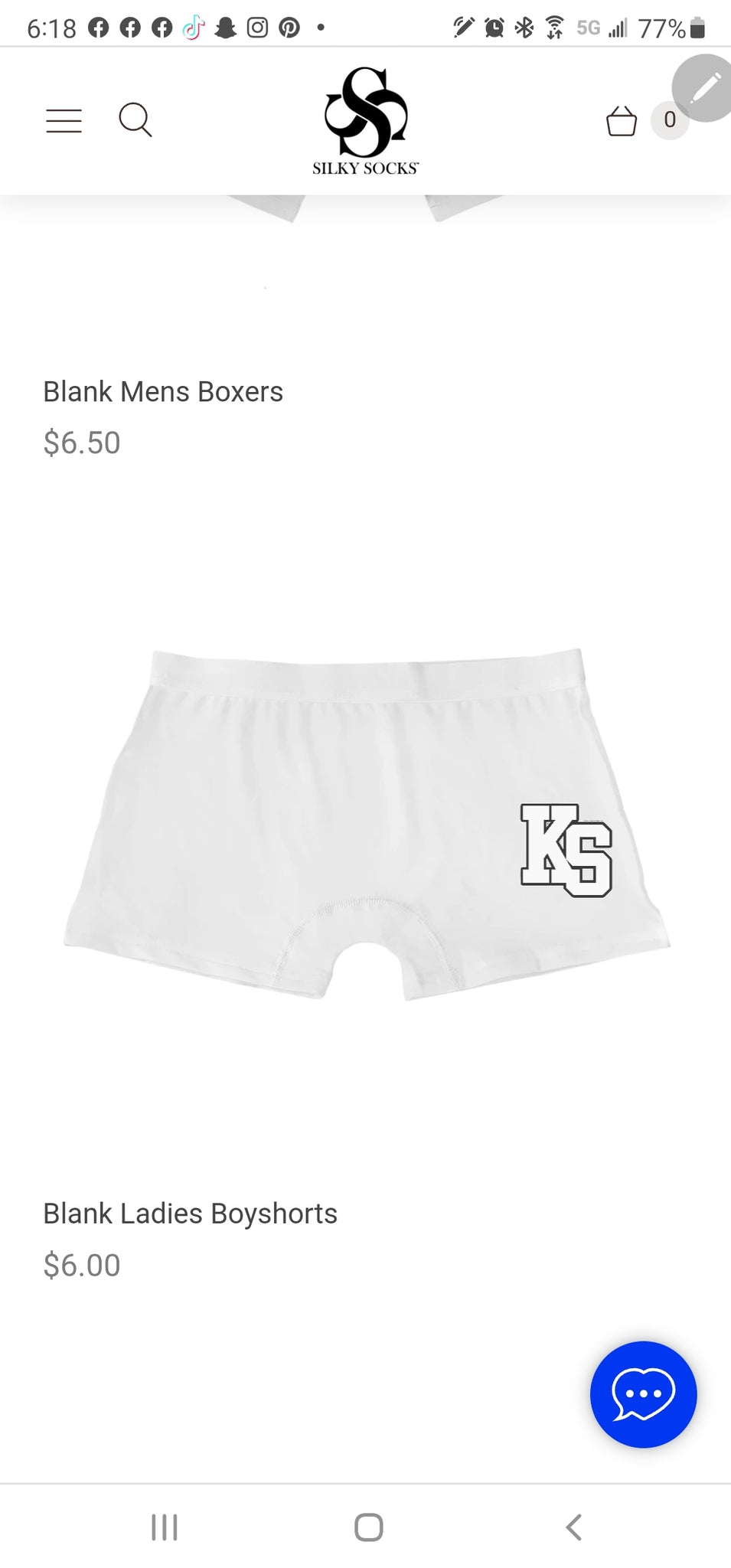
Task: Start a live chat conversation
Action: [643, 1394]
